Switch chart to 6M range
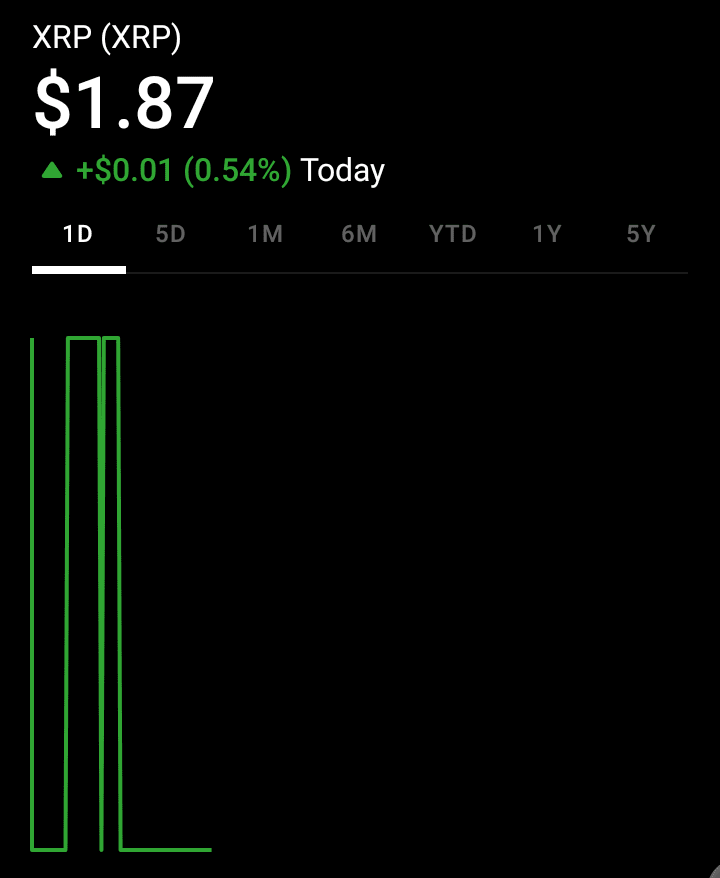 (x=359, y=235)
